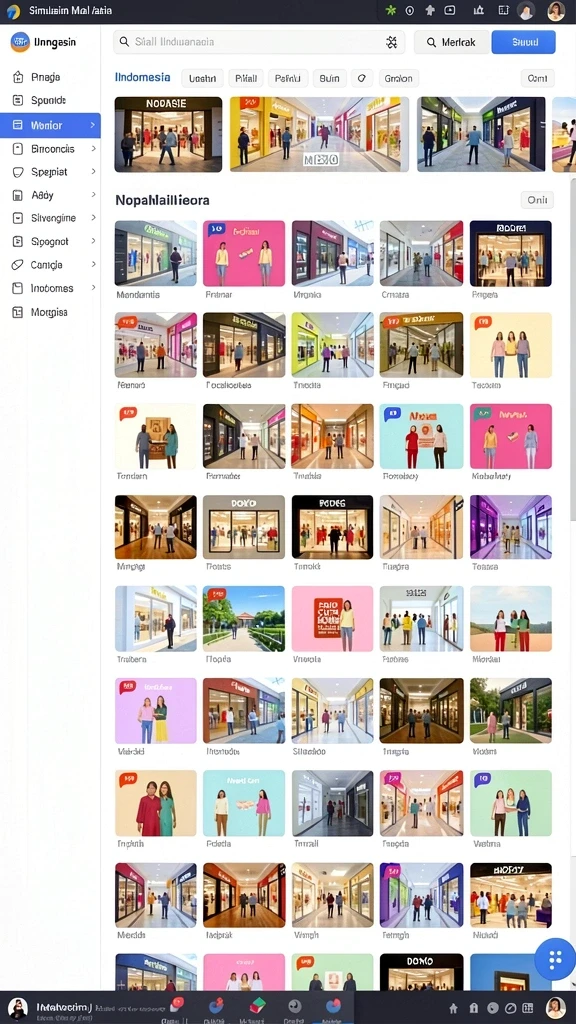The height and width of the screenshot is (1024, 576).
Task: Select the Pikall filter chip
Action: coord(246,78)
